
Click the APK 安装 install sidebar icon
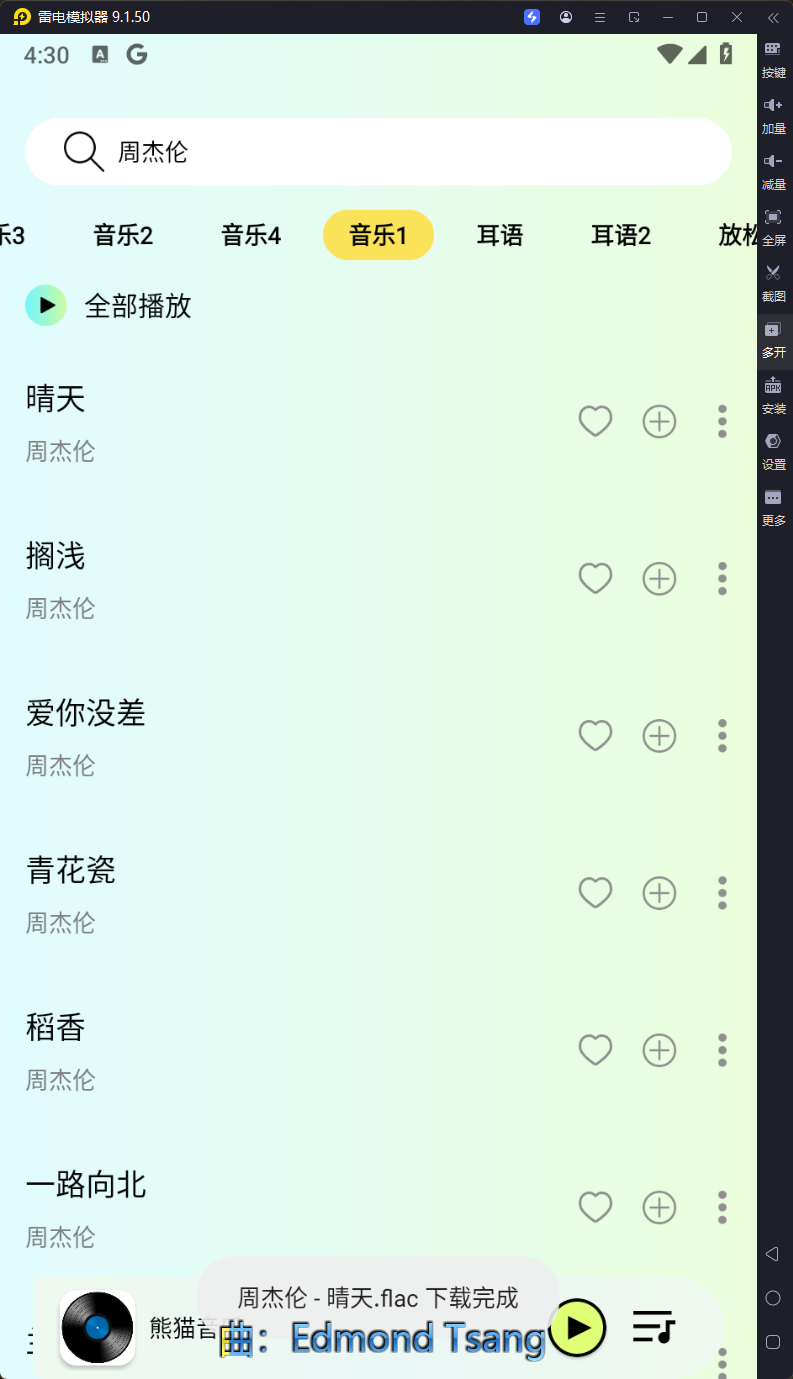click(x=773, y=395)
